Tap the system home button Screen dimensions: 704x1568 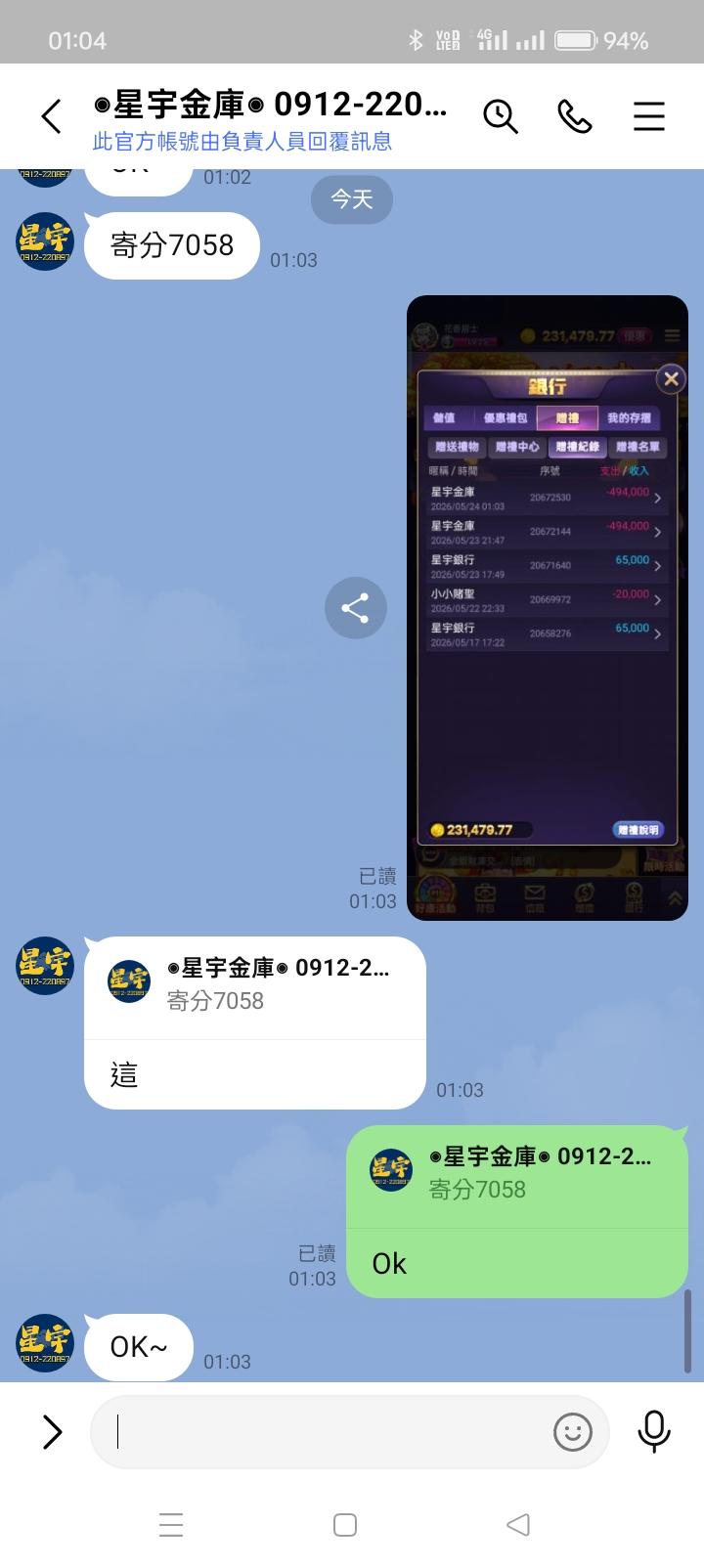pyautogui.click(x=345, y=1525)
